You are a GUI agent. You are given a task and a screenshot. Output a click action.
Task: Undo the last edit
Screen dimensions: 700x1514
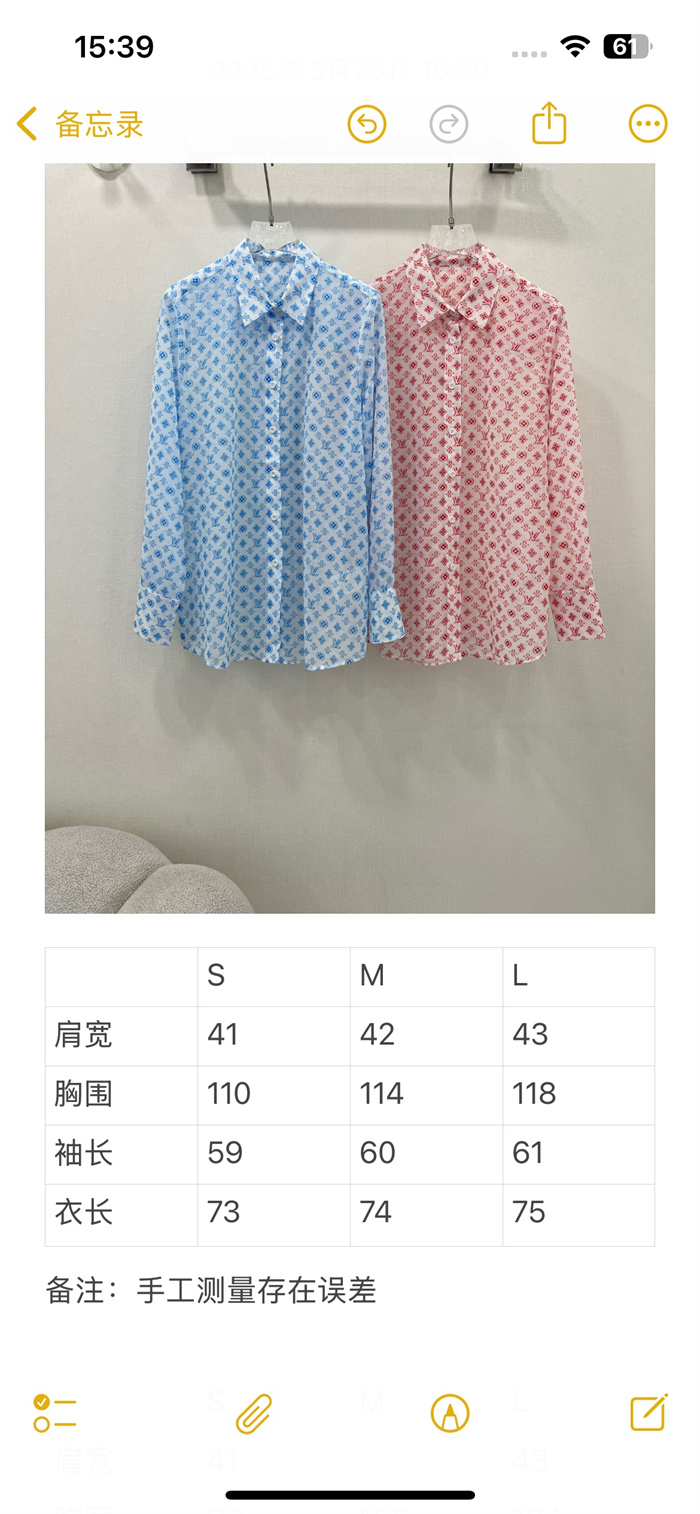point(367,125)
